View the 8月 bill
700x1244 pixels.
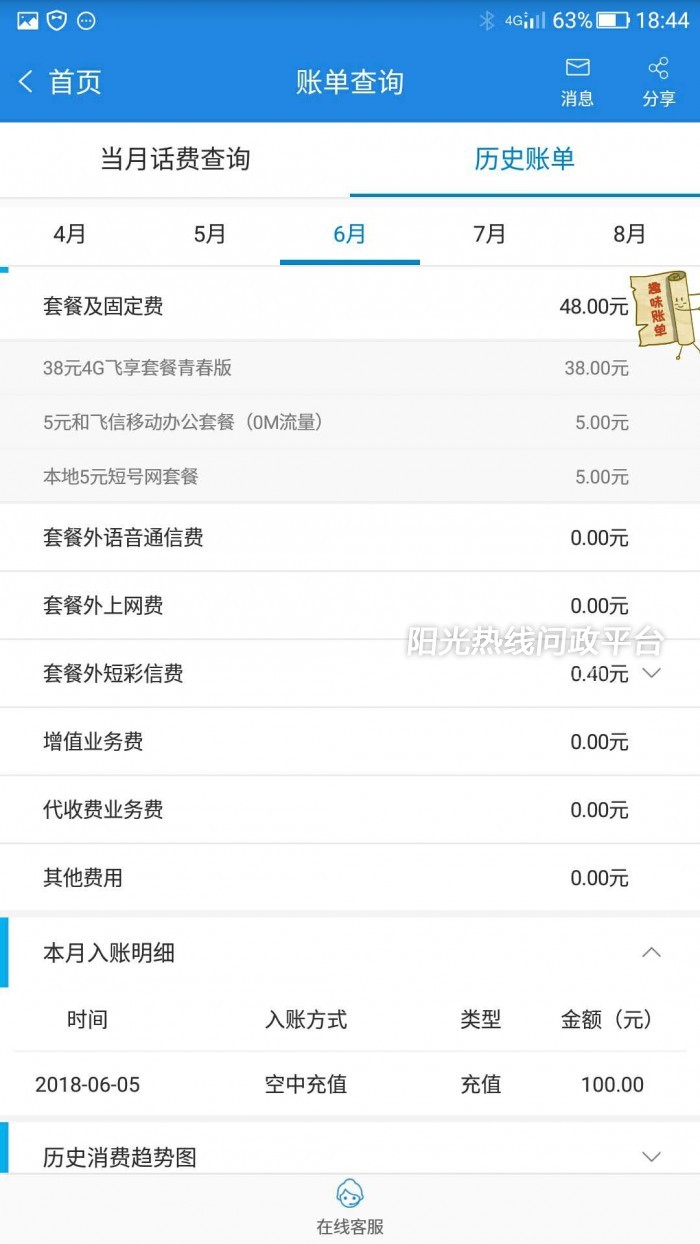point(629,234)
